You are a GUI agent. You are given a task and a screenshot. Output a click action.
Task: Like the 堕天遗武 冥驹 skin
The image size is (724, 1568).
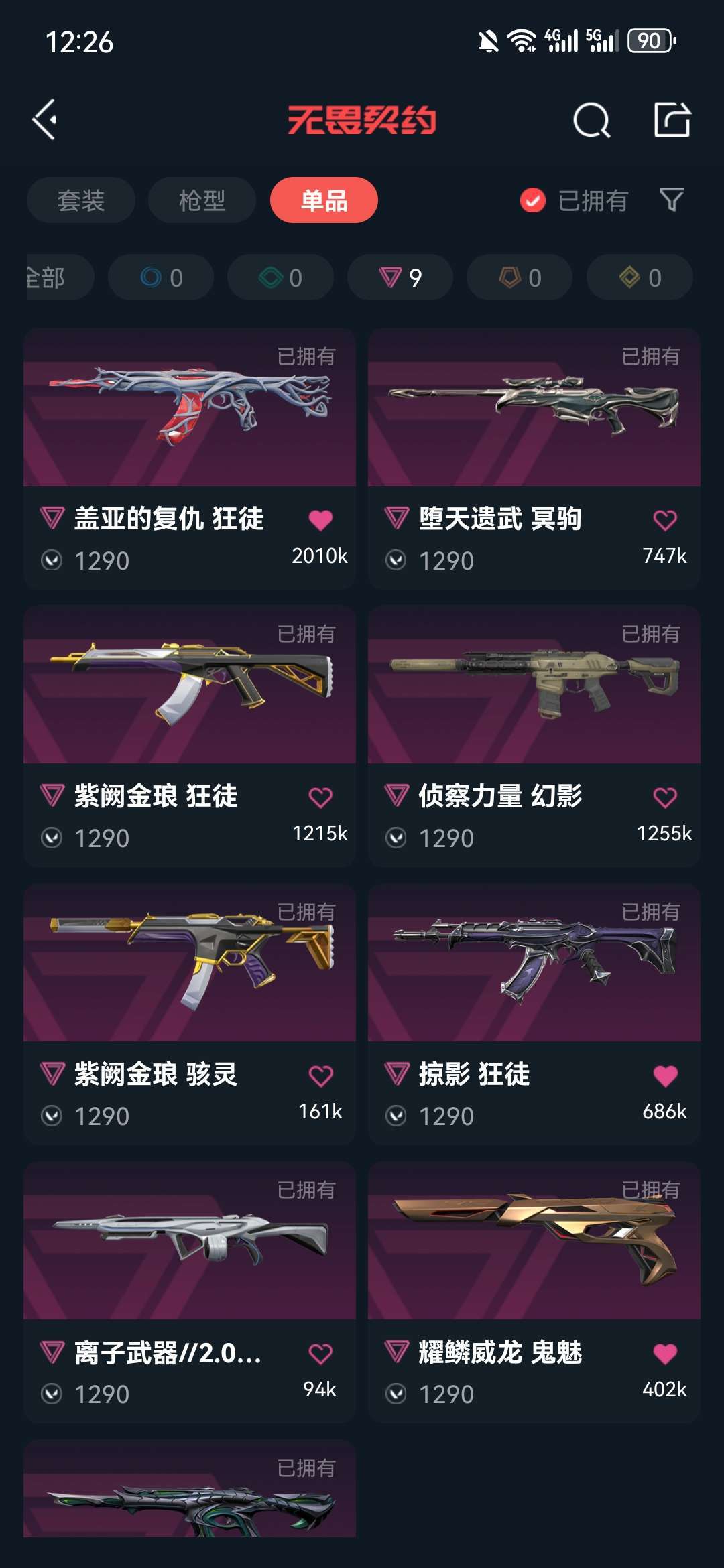pos(665,520)
